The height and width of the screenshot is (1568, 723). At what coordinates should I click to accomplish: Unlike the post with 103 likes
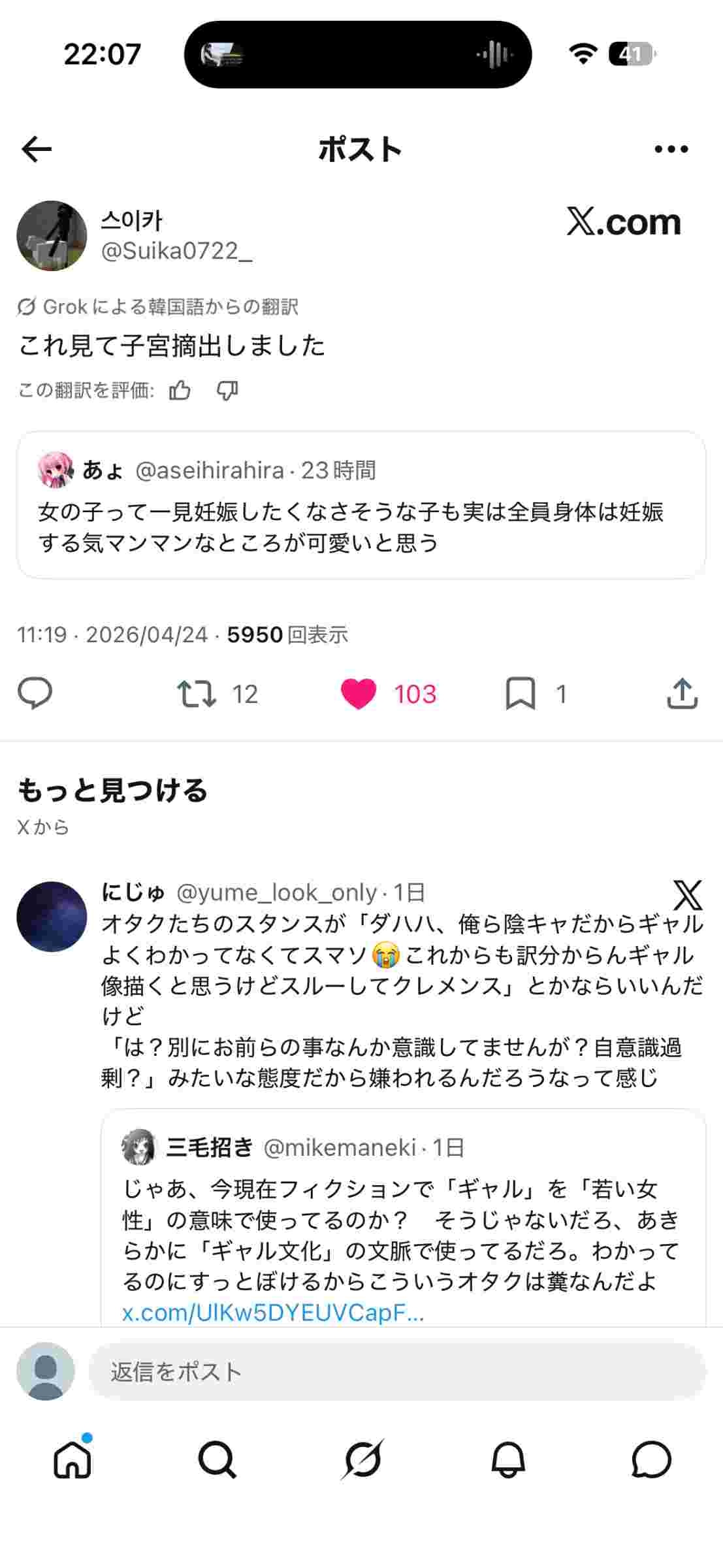click(359, 694)
